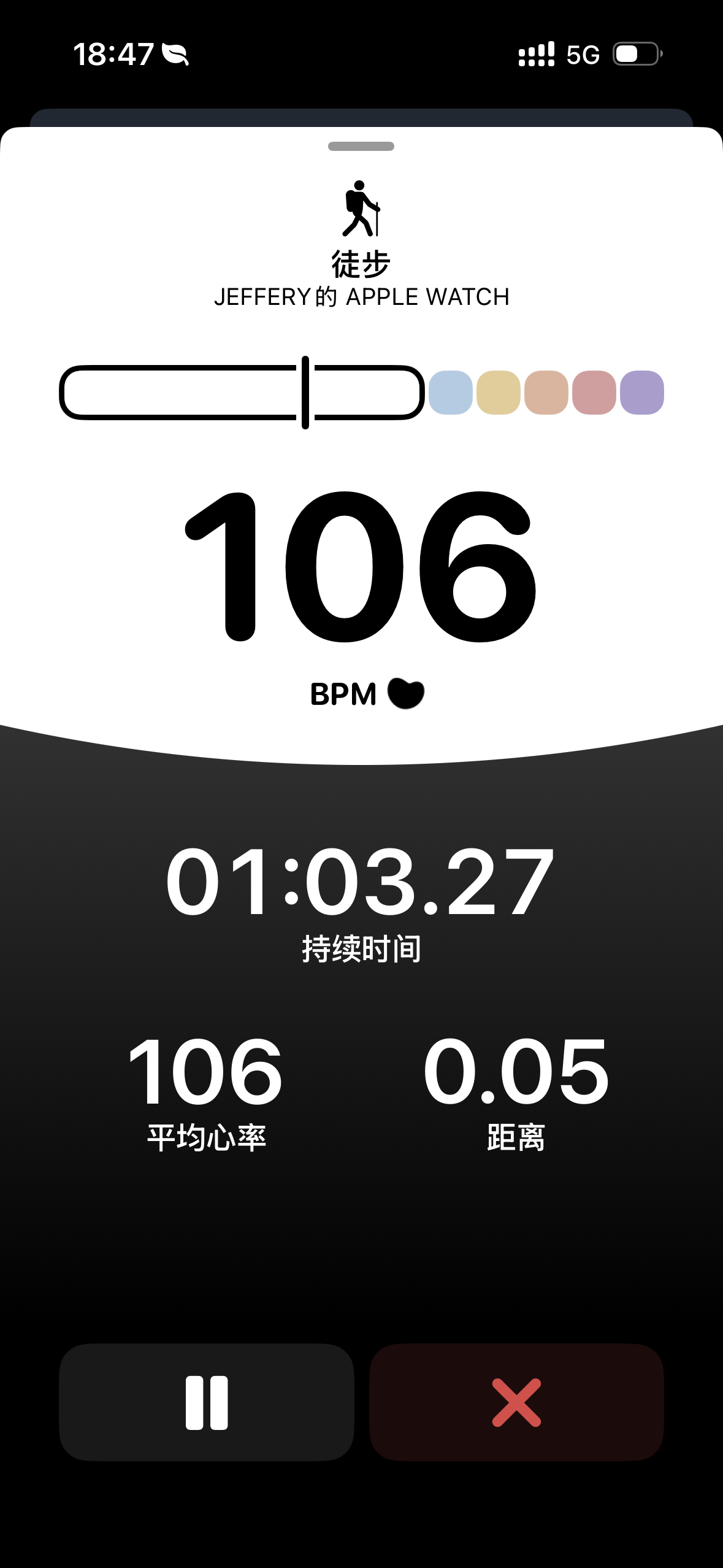End the workout with the red X

click(516, 1402)
